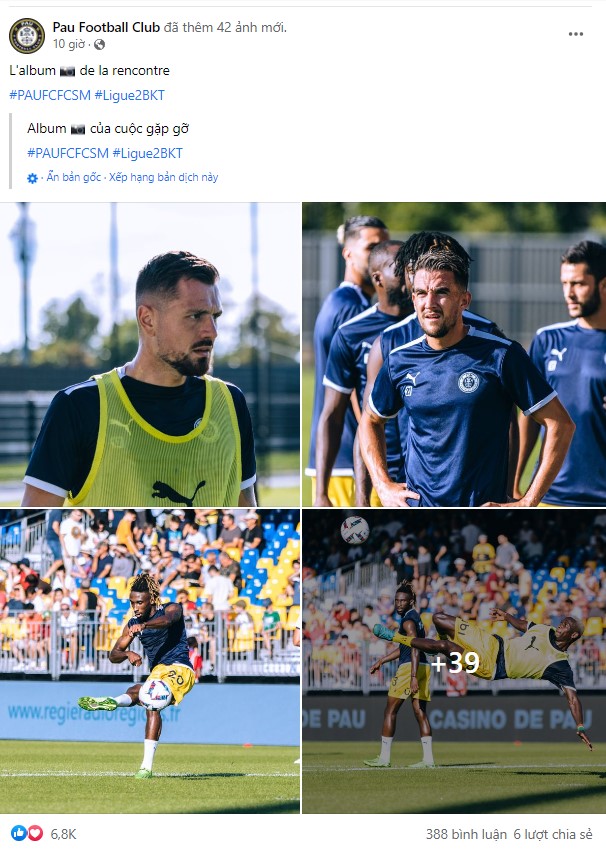Show who reacted with 6,8K reactions
606x852 pixels.
(64, 833)
